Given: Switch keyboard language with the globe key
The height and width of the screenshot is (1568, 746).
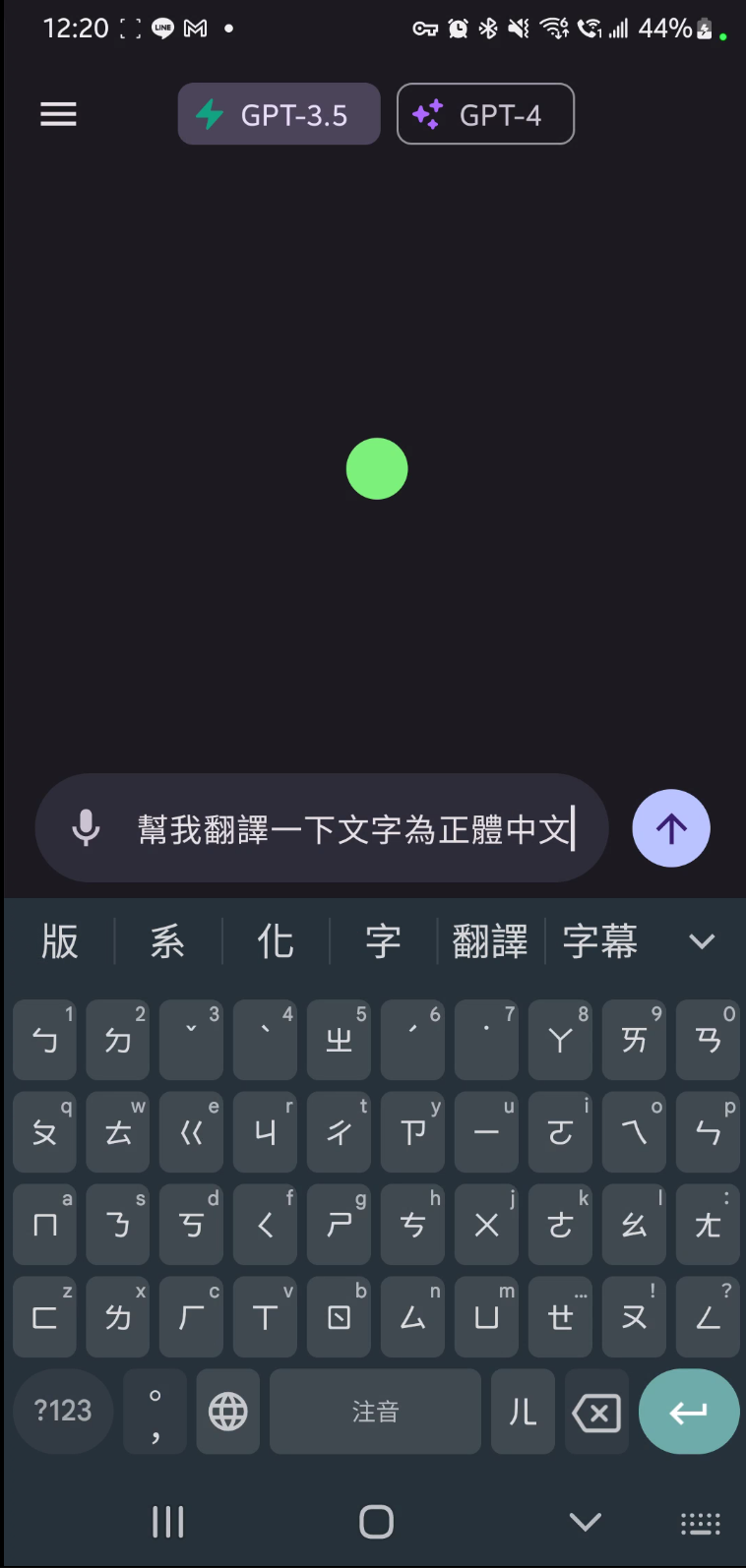Looking at the screenshot, I should 228,1413.
